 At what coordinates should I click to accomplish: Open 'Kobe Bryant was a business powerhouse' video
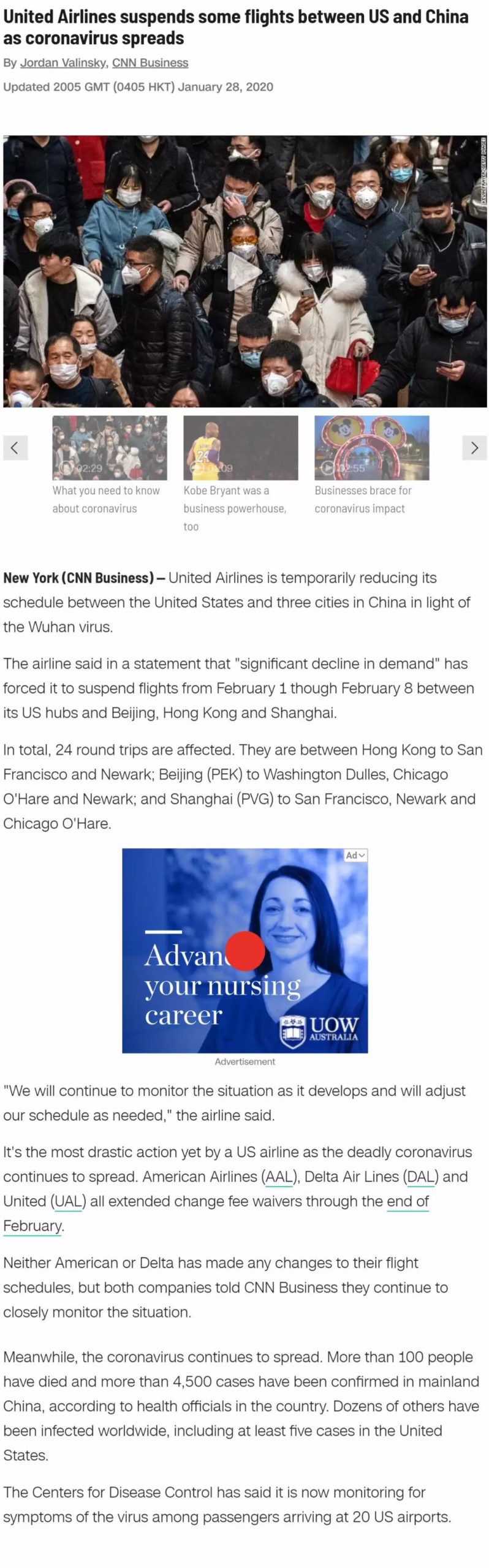[240, 448]
